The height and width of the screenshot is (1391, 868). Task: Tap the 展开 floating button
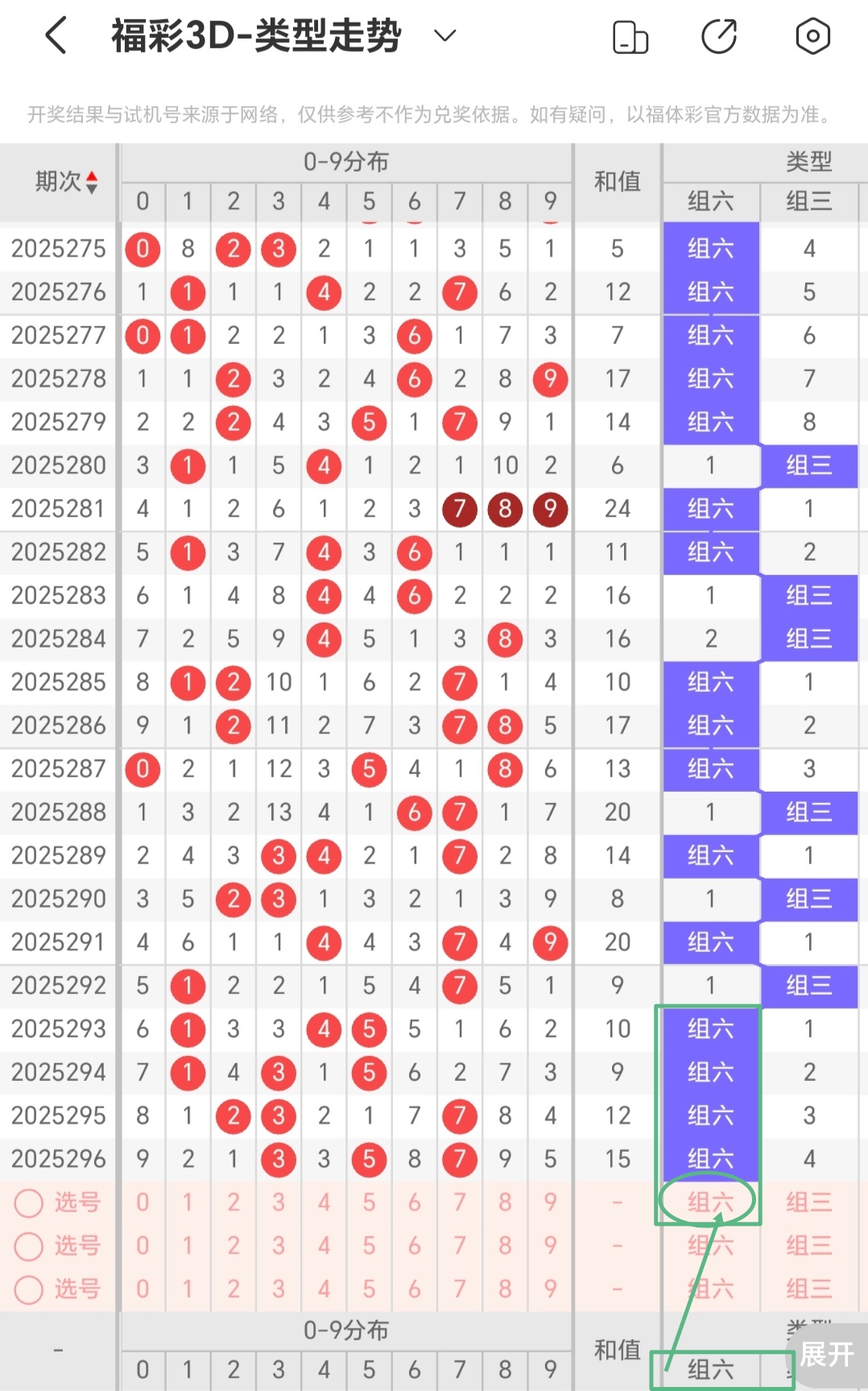827,1355
